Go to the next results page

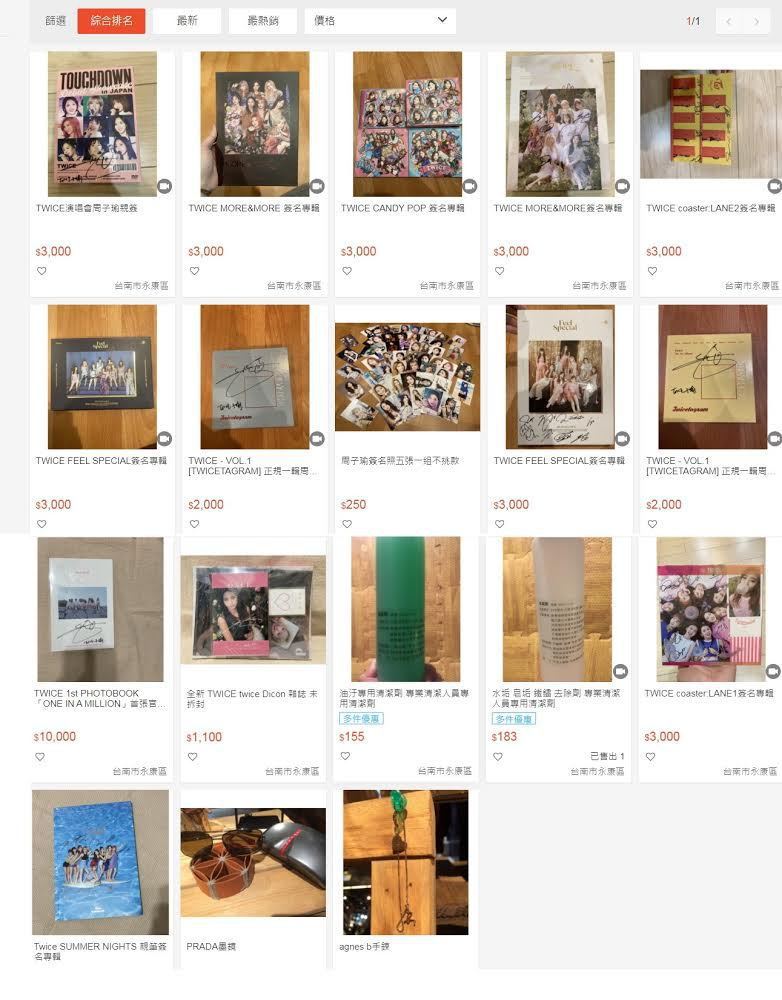click(756, 21)
